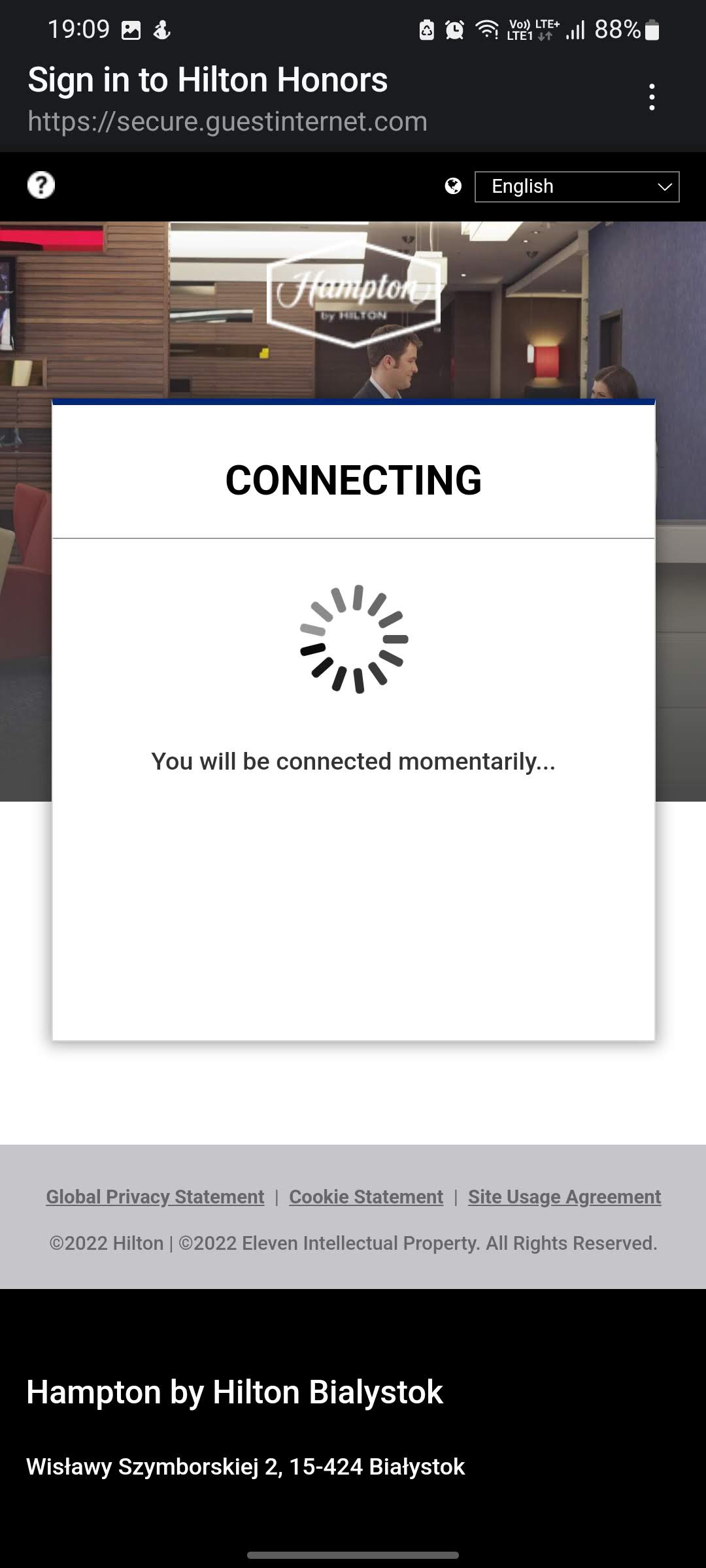Tap the help question mark icon

click(41, 186)
